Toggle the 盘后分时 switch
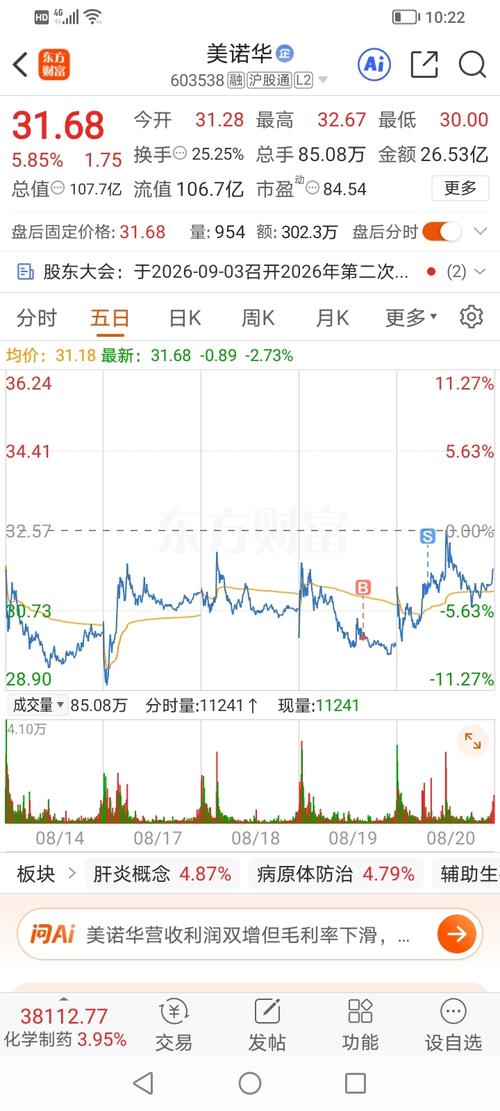The width and height of the screenshot is (500, 1111). 442,232
